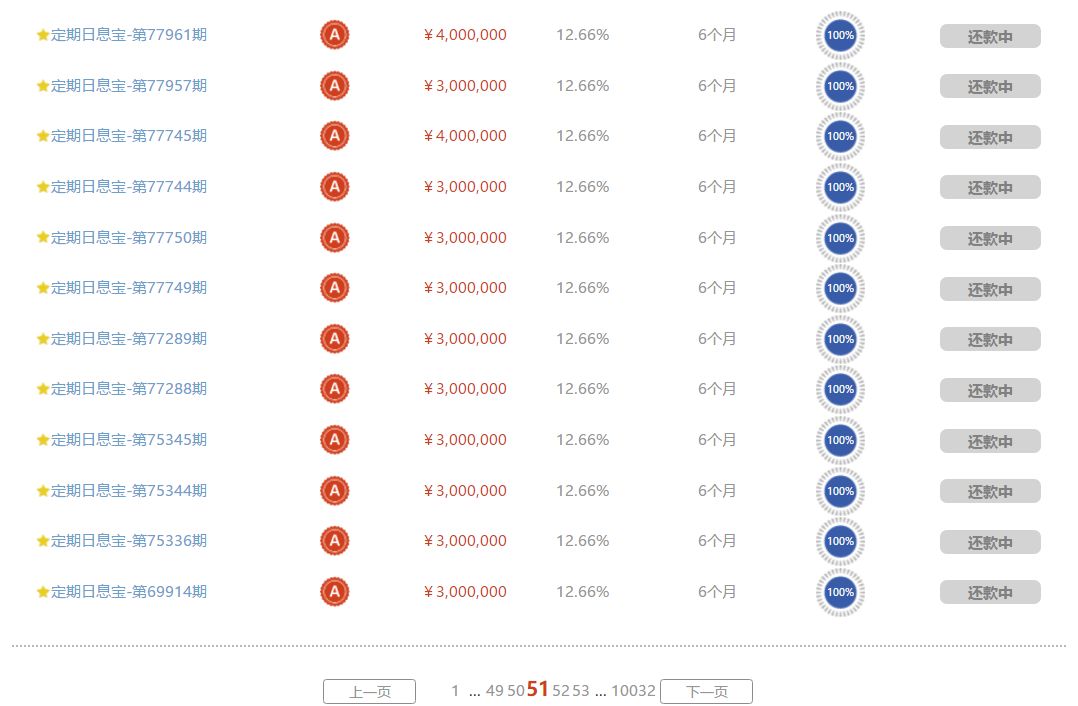Open 定期日息宝-第77749期 link
1078x706 pixels.
point(128,288)
